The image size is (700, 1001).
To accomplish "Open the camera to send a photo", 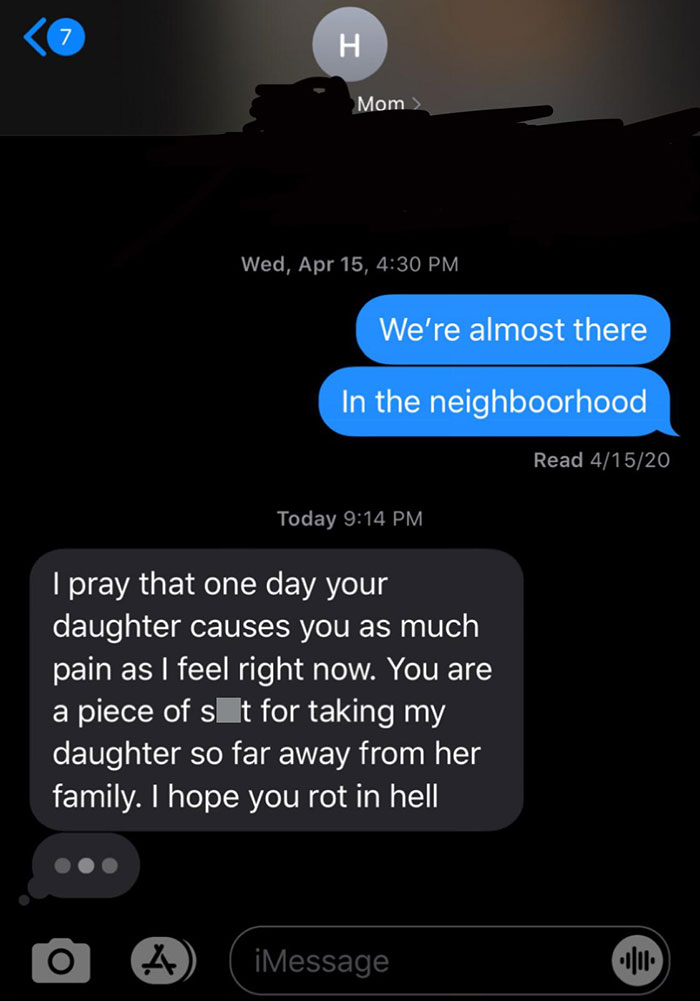I will point(64,960).
